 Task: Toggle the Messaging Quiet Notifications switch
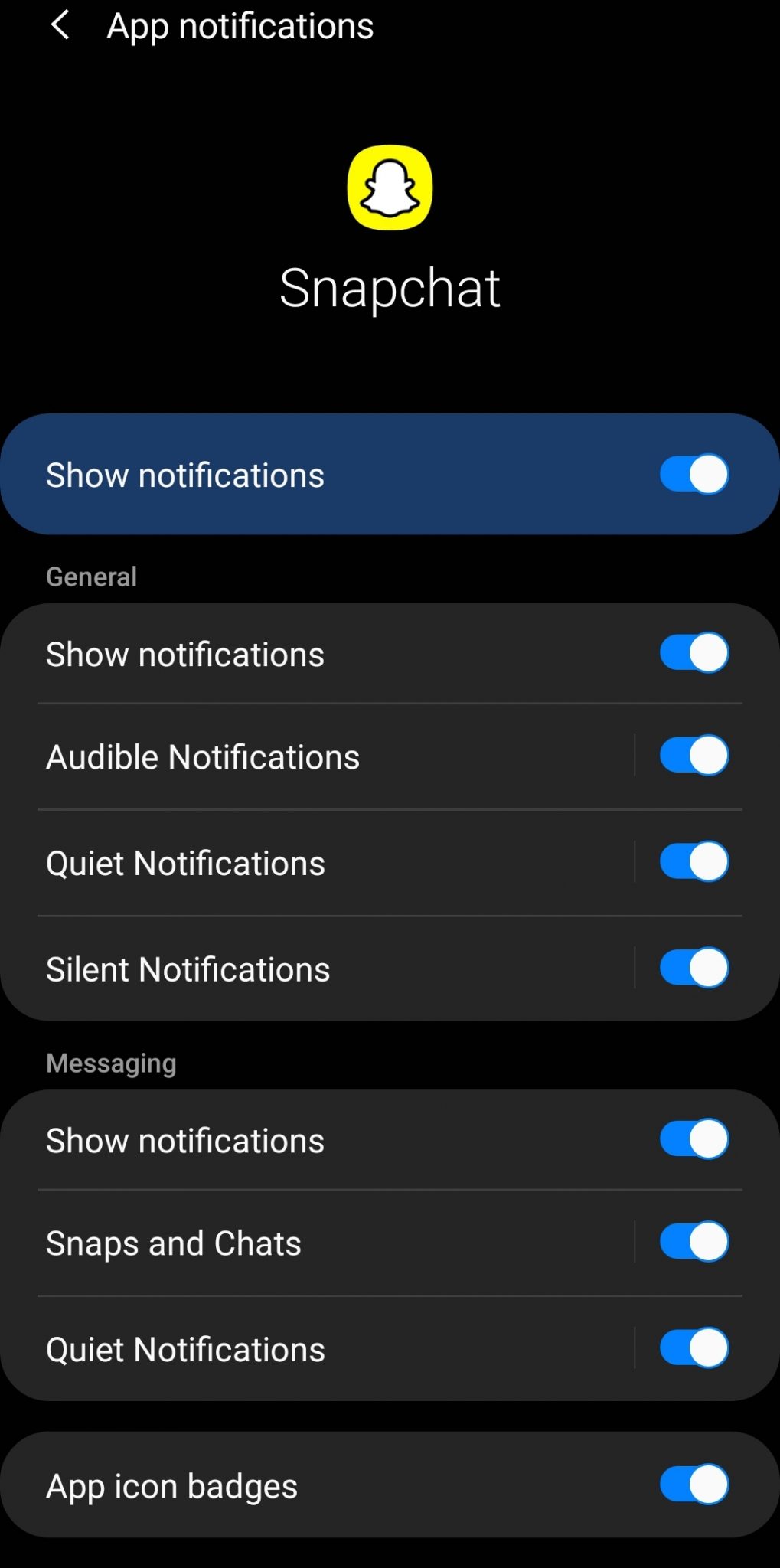[694, 1348]
